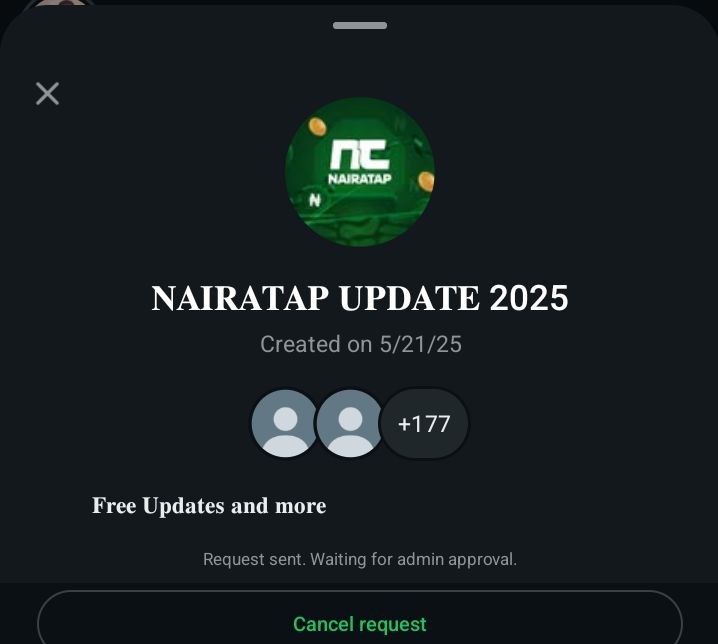View the +177 members list
Image resolution: width=718 pixels, height=644 pixels.
click(x=424, y=424)
